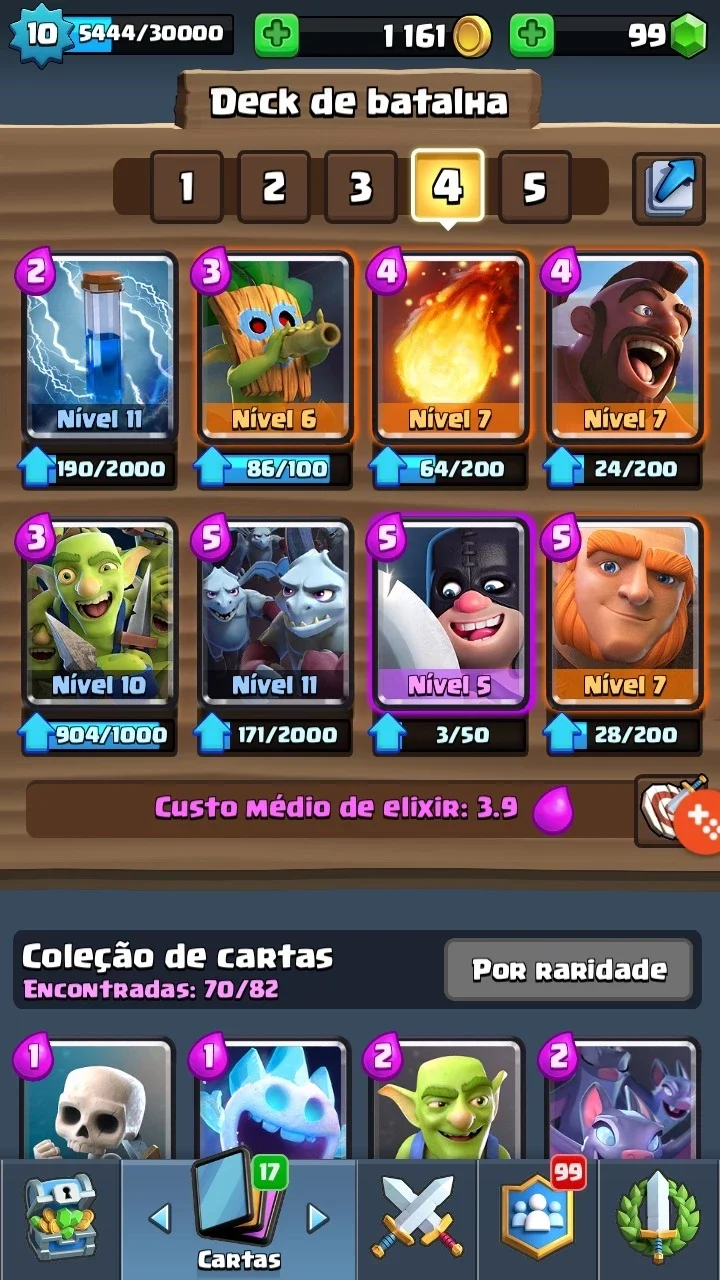Share or copy the current deck
This screenshot has width=720, height=1280.
(669, 185)
